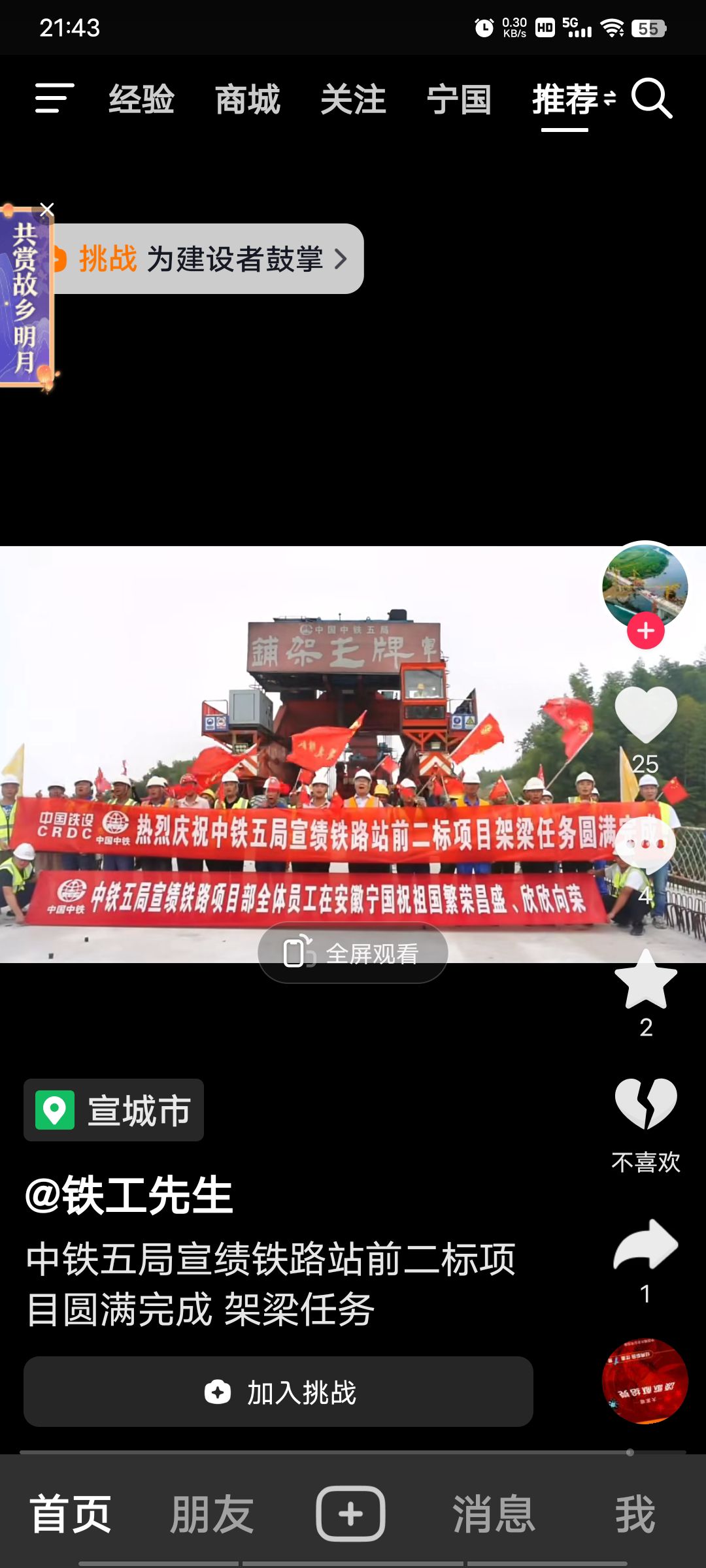
Task: Go to the 消息 tab
Action: (x=494, y=1514)
